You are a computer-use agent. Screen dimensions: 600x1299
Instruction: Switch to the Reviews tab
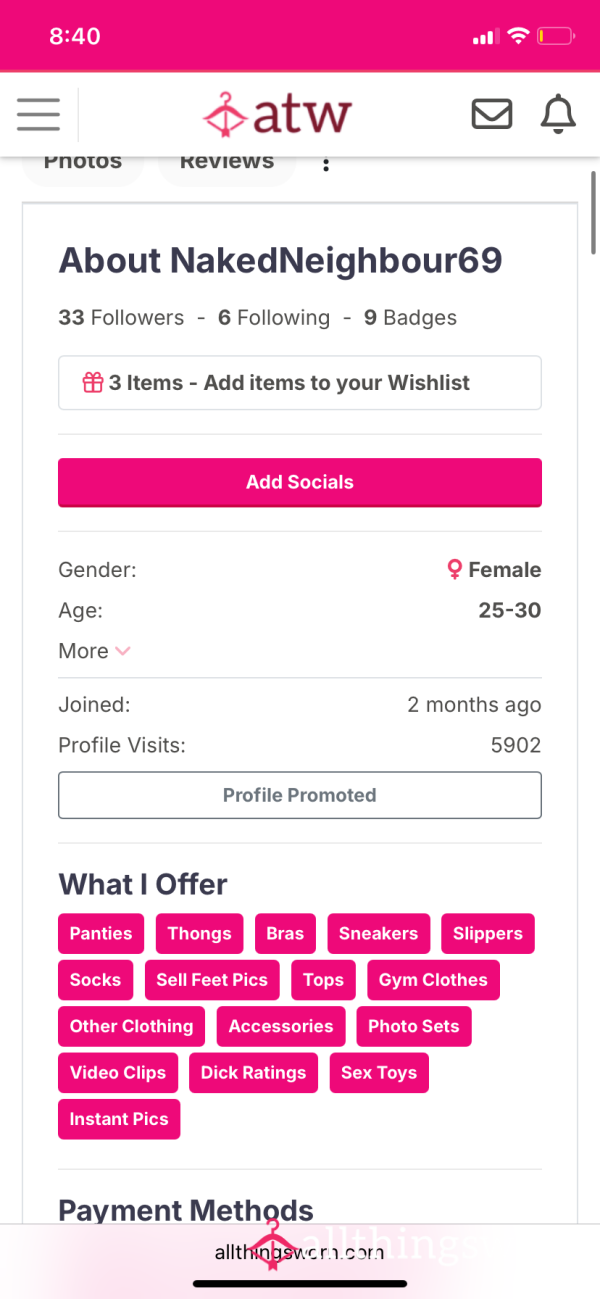coord(227,165)
